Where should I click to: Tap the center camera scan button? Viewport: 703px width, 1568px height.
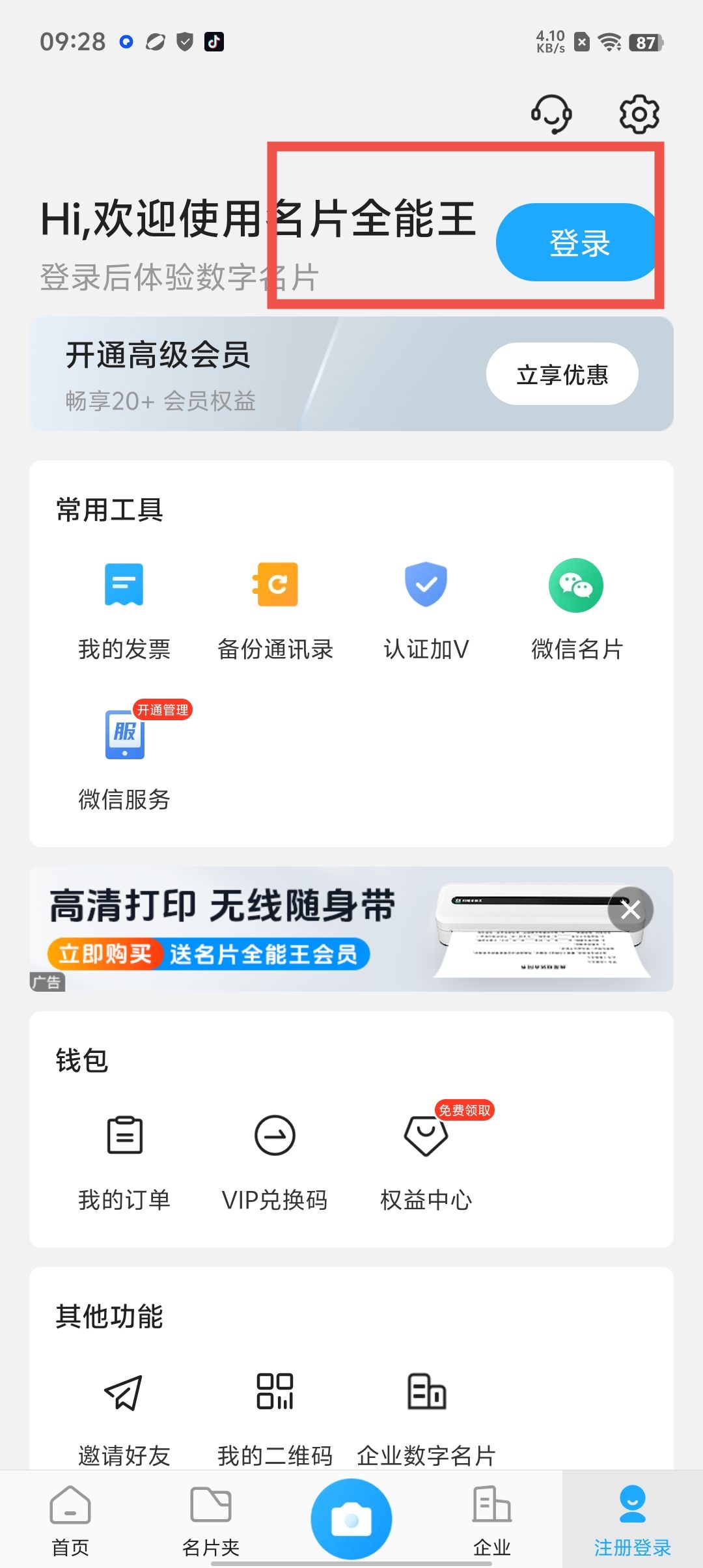pos(351,1519)
